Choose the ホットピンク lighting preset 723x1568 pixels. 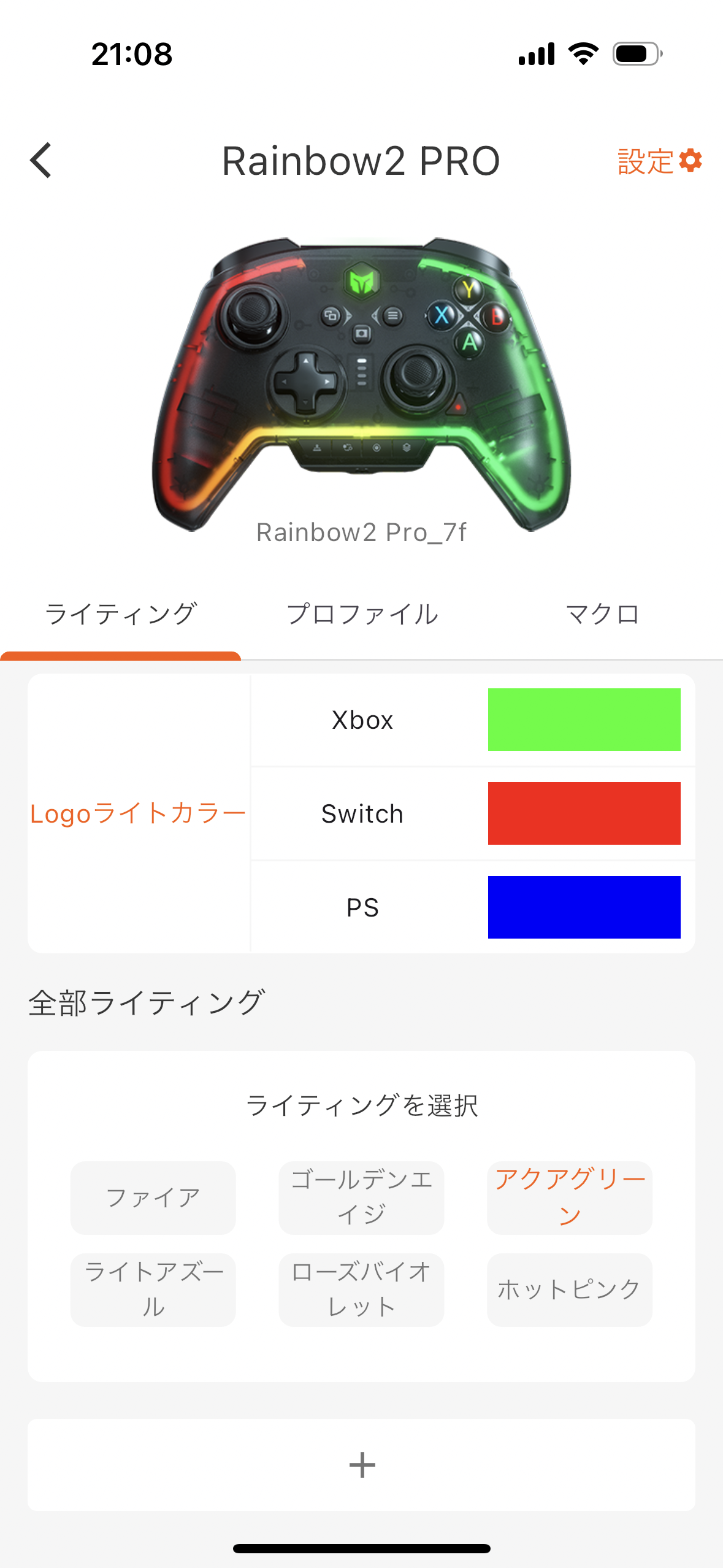coord(569,1289)
